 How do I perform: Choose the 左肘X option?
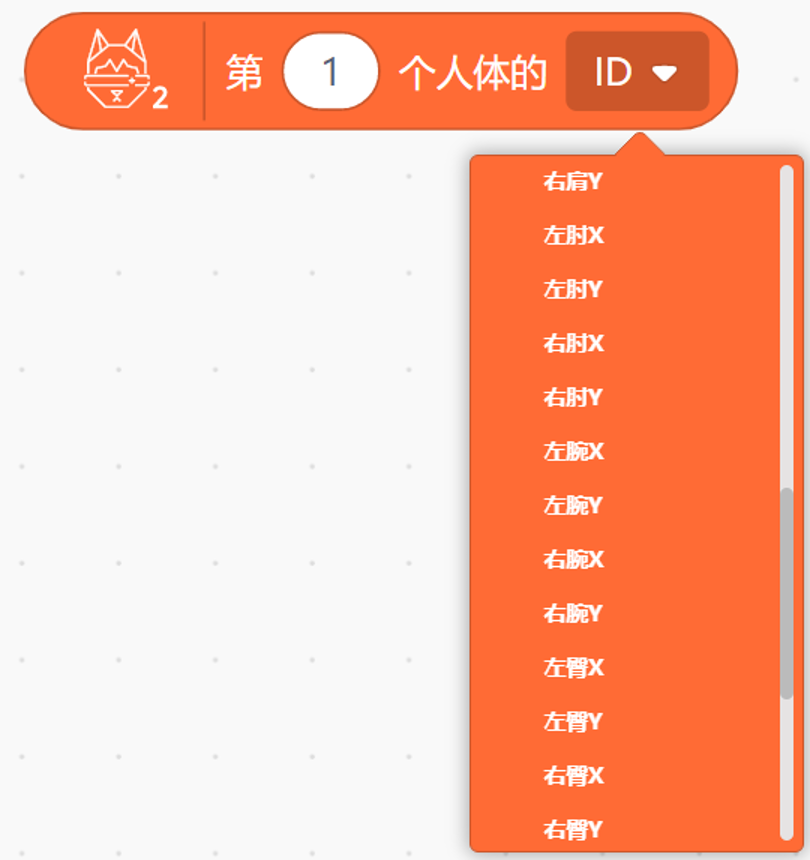(x=573, y=236)
